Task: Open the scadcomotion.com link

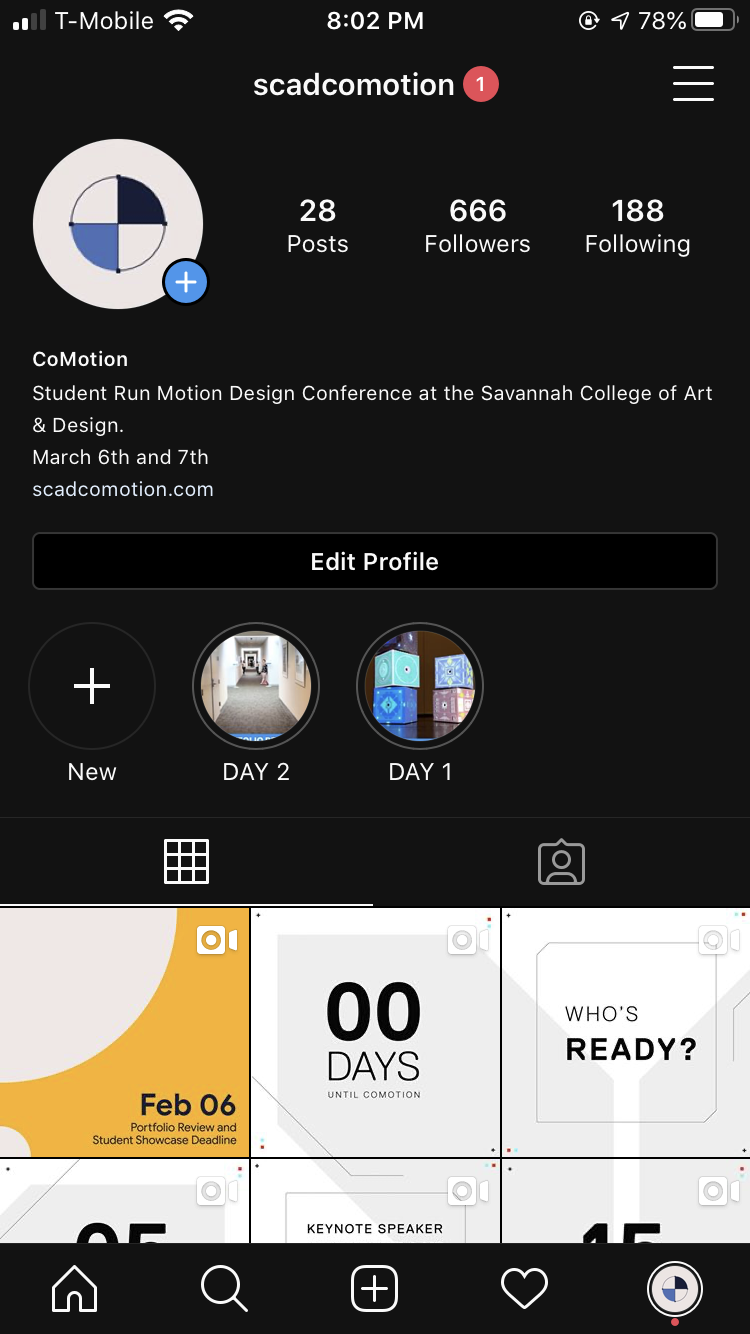Action: click(123, 489)
